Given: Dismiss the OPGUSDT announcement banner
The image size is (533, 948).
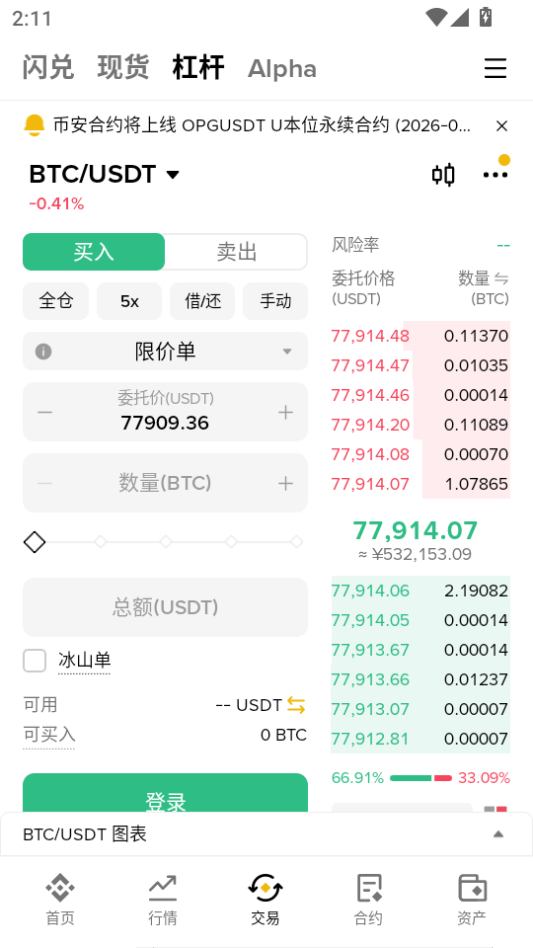Looking at the screenshot, I should coord(501,126).
